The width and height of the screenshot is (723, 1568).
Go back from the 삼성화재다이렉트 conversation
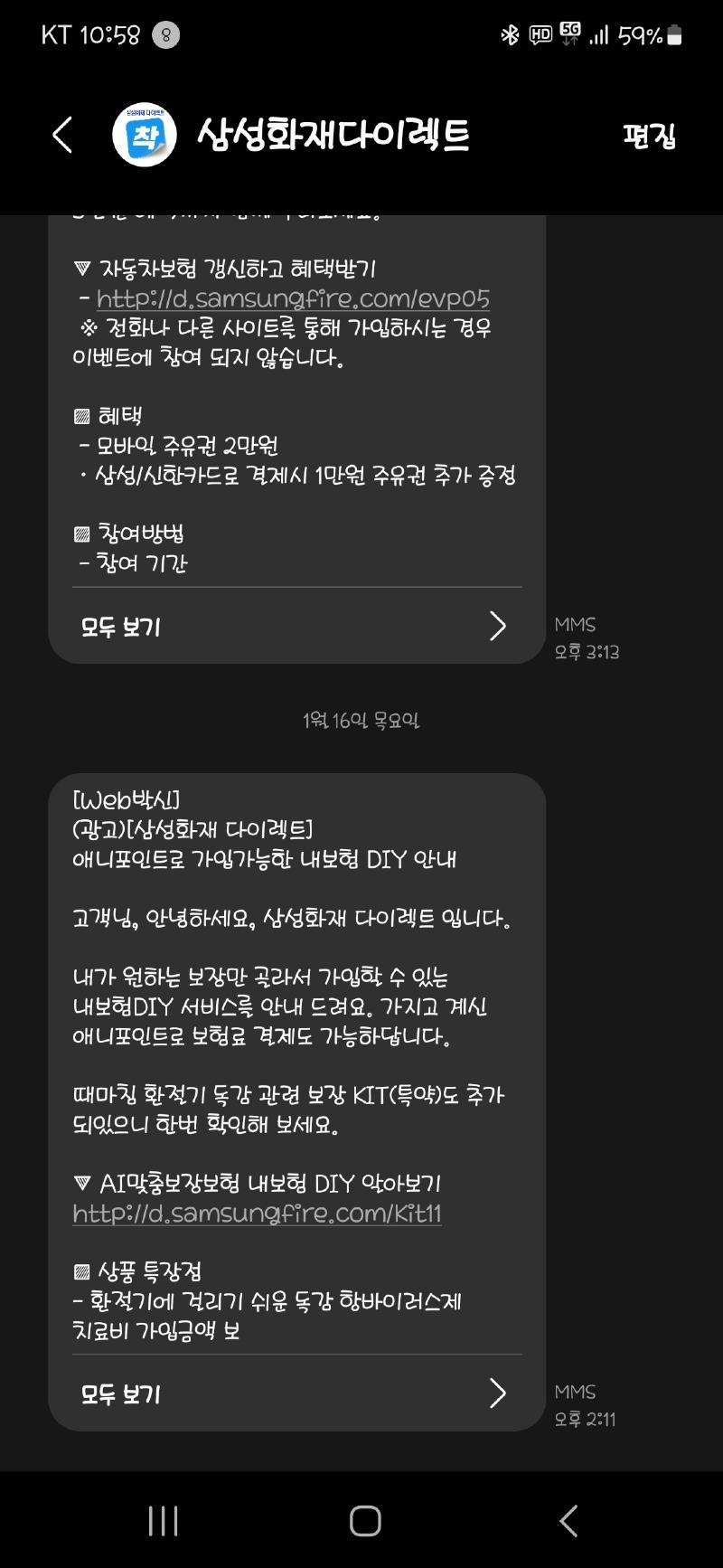(x=61, y=136)
